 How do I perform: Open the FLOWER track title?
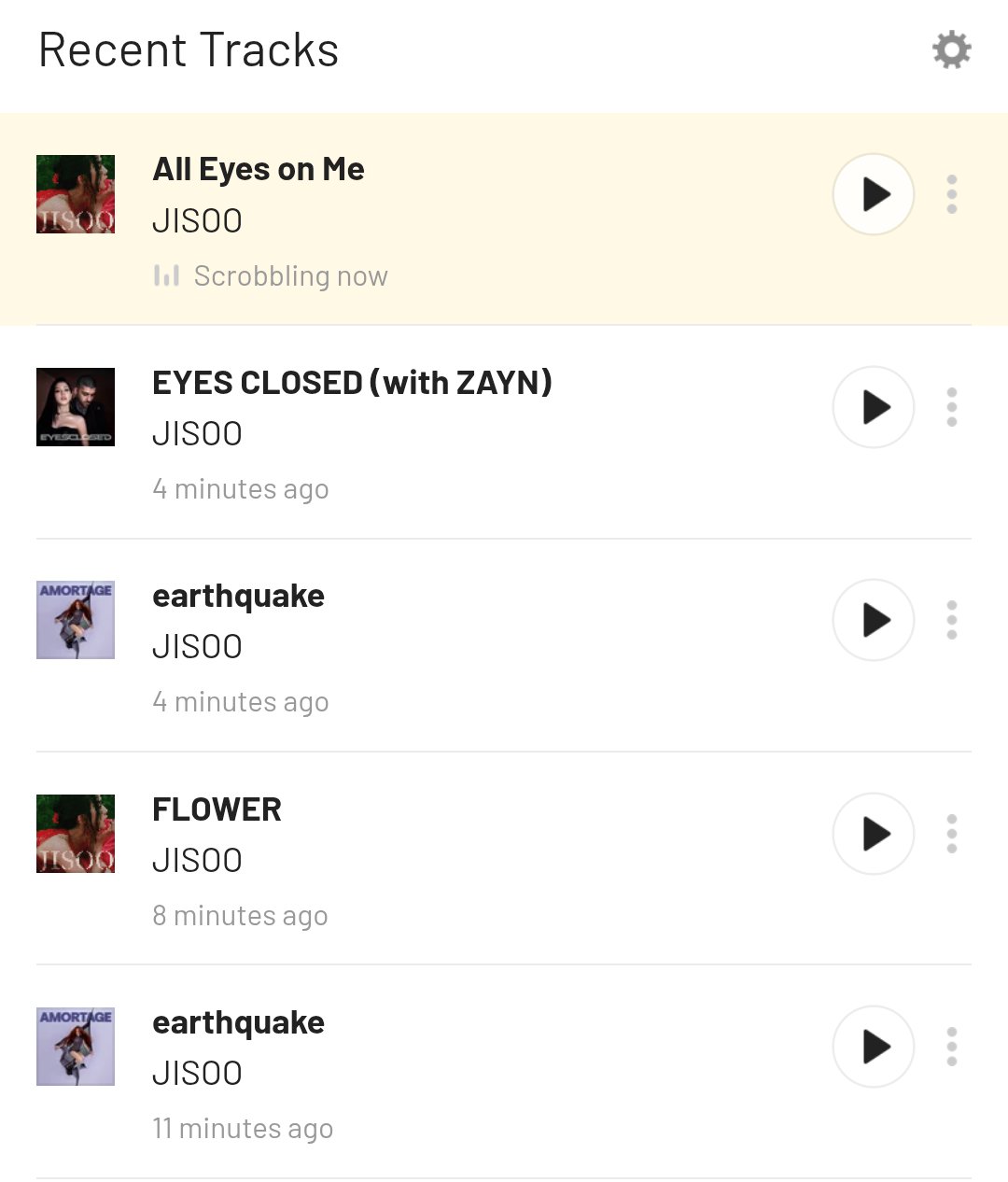217,809
